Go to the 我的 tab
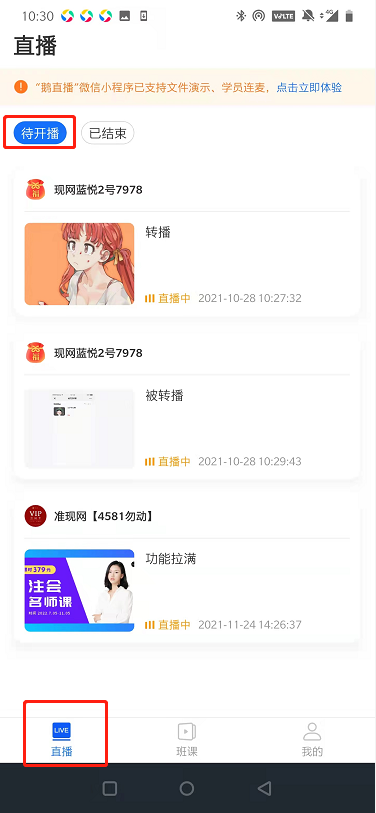 click(312, 740)
